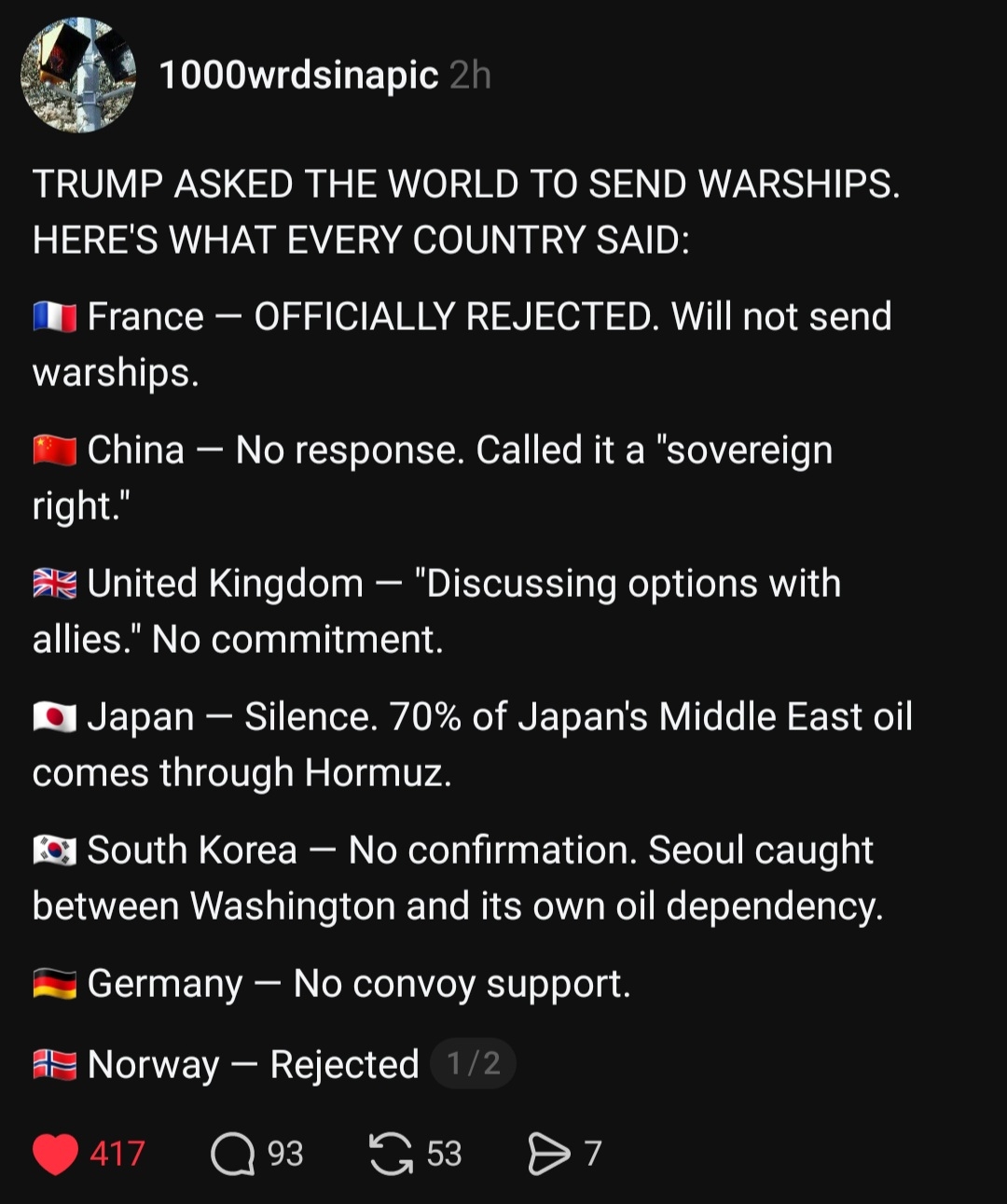
Task: Open the 1/2 thread indicator
Action: click(473, 1063)
